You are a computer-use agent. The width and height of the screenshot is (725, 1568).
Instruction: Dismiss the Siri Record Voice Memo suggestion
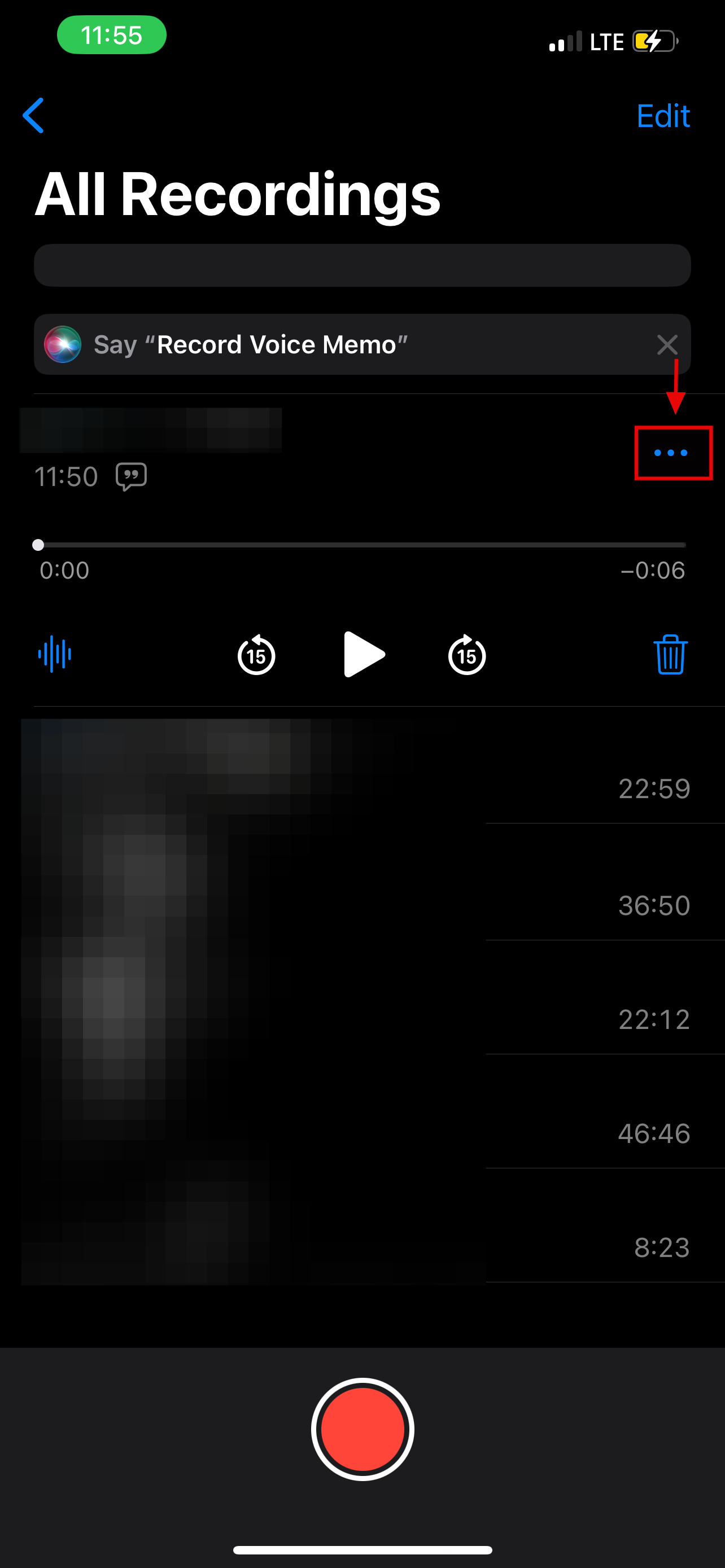[x=667, y=344]
